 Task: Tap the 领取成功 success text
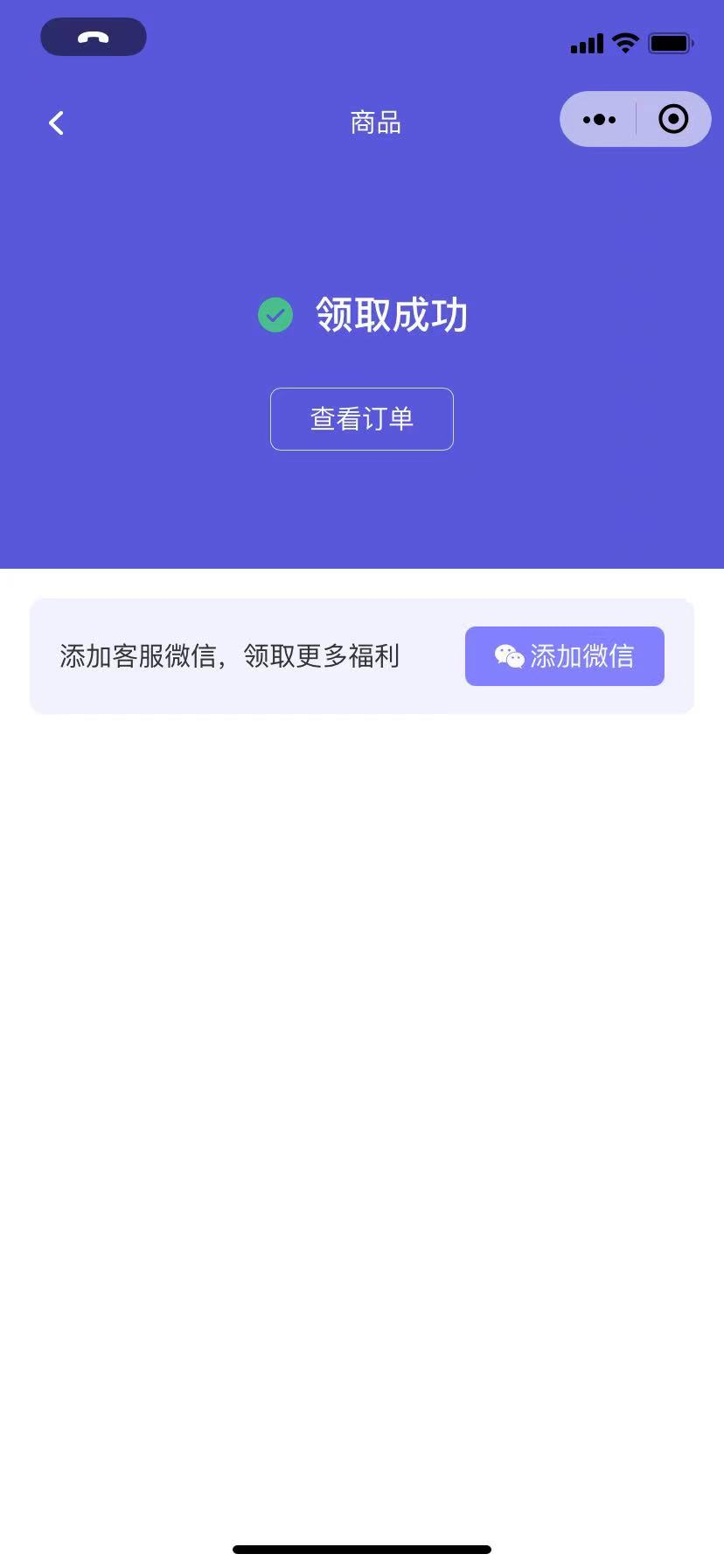tap(392, 314)
